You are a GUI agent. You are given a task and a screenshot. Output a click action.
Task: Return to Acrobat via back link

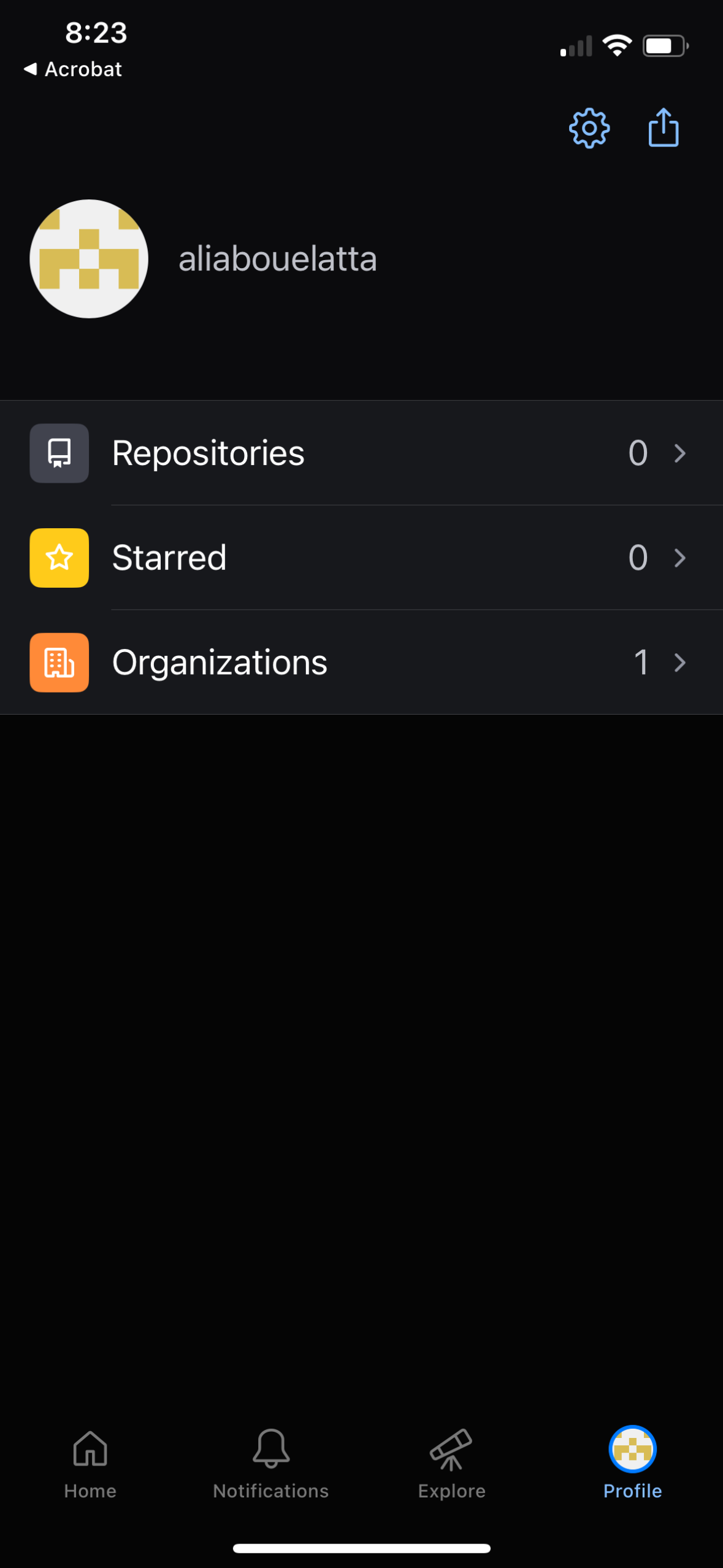(73, 69)
